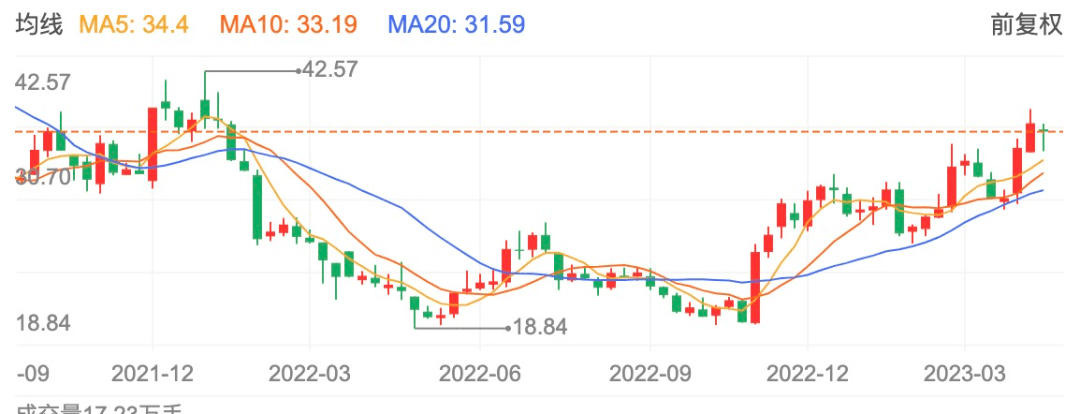Tap the 均线 moving average indicator label
Viewport: 1080px width, 414px height.
pos(39,25)
